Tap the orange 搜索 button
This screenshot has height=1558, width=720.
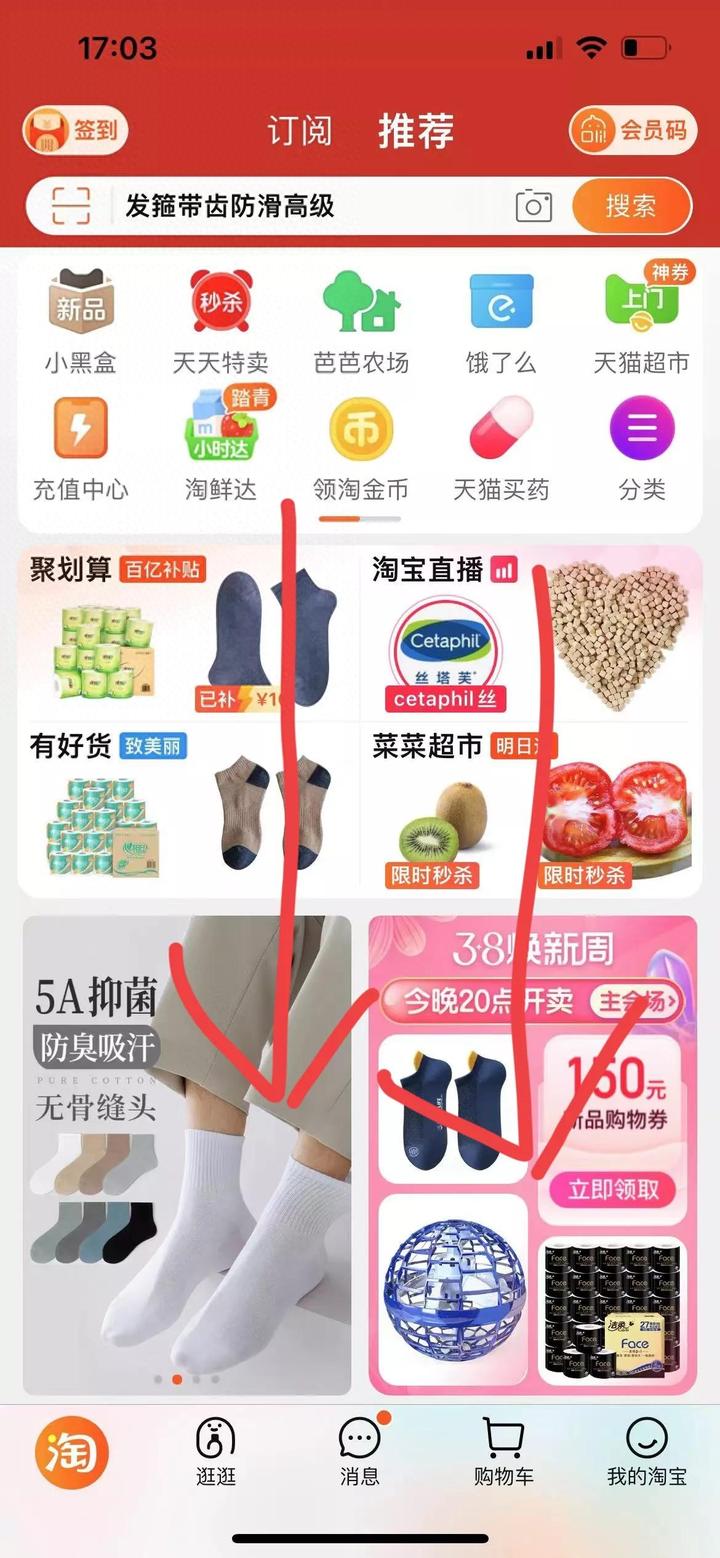[x=631, y=206]
